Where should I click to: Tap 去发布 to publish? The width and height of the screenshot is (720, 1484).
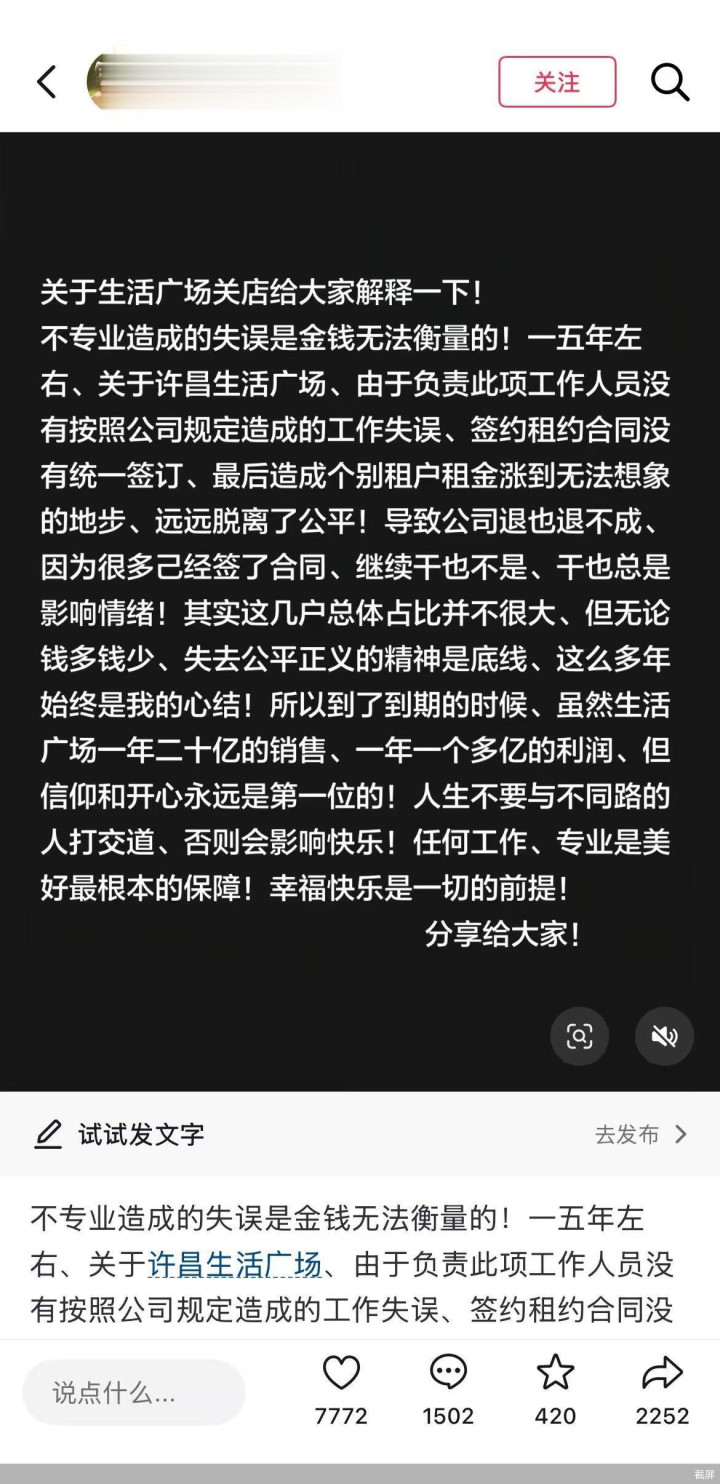[x=641, y=1134]
